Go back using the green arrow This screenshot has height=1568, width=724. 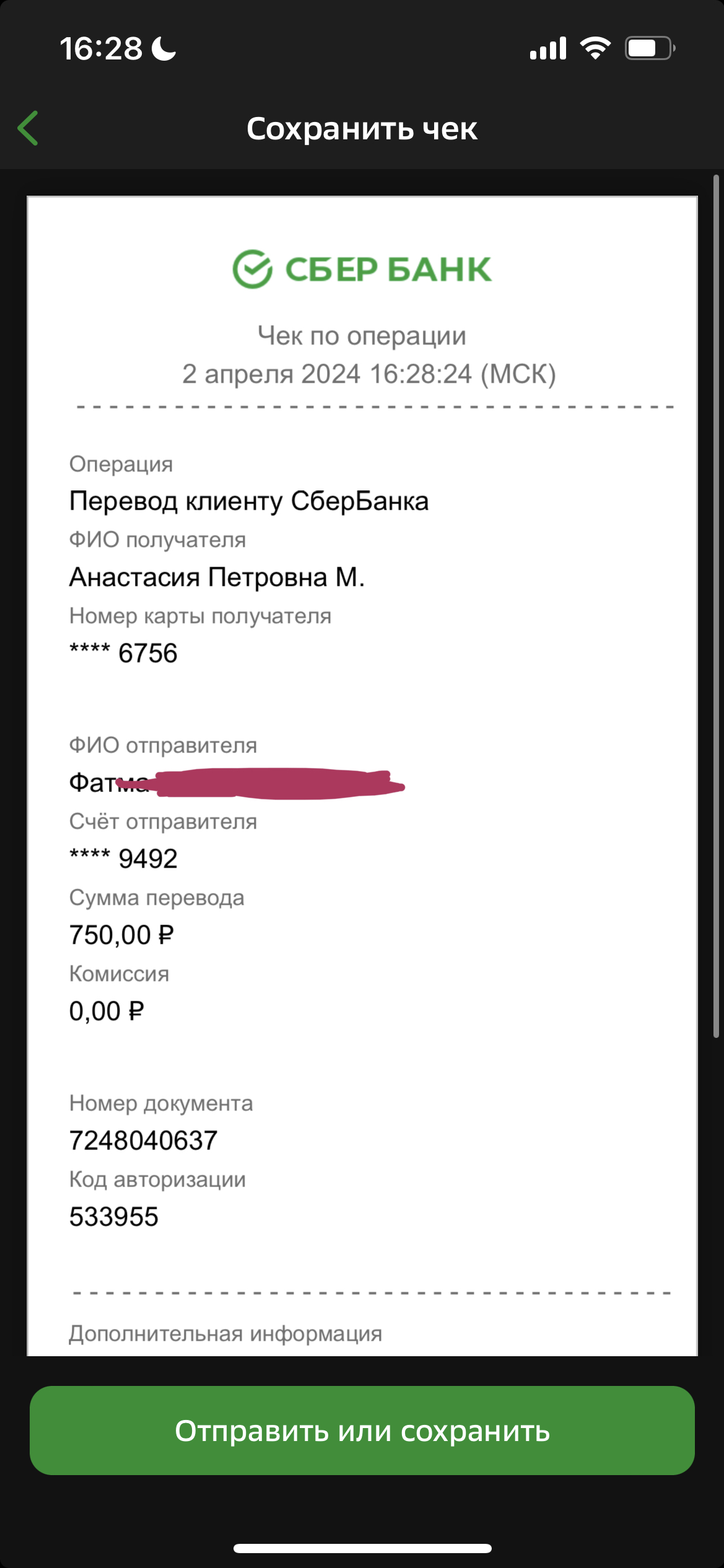28,128
